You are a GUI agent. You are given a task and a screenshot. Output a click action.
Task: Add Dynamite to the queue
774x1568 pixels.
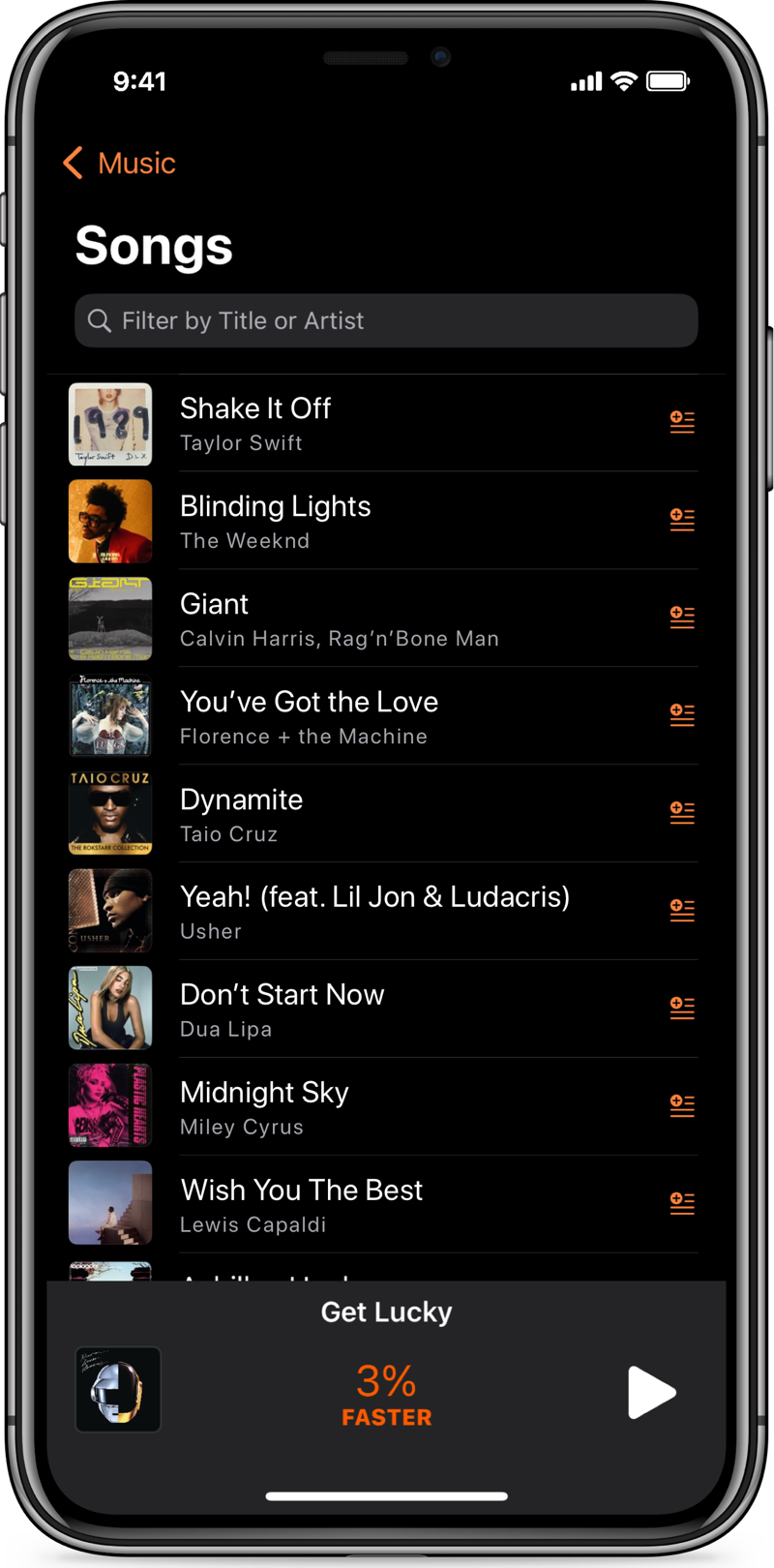coord(682,812)
